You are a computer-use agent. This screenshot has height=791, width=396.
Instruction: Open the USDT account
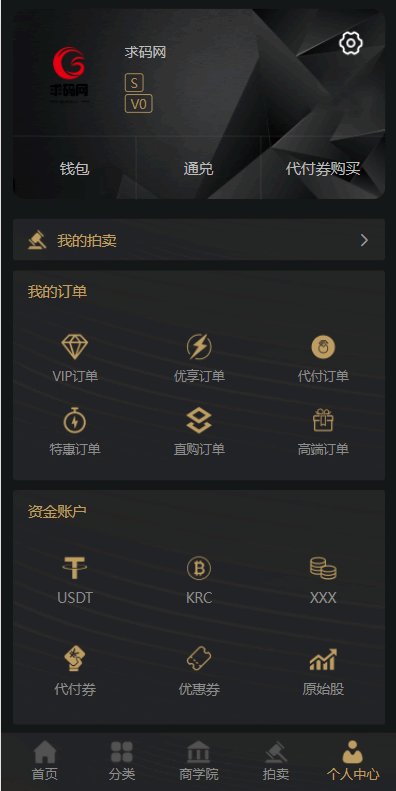(x=75, y=580)
